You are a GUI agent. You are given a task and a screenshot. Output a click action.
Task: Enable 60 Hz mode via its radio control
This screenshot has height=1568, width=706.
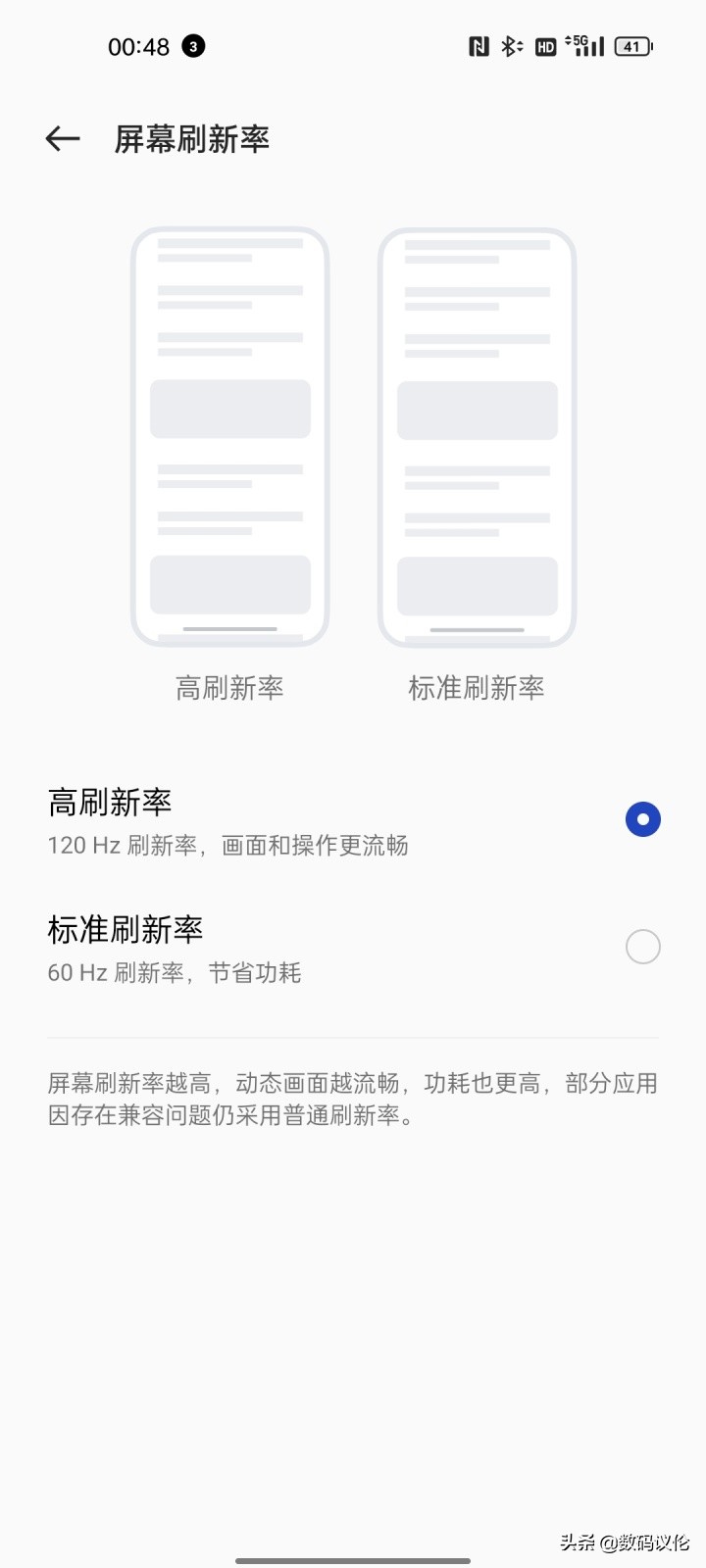coord(642,947)
